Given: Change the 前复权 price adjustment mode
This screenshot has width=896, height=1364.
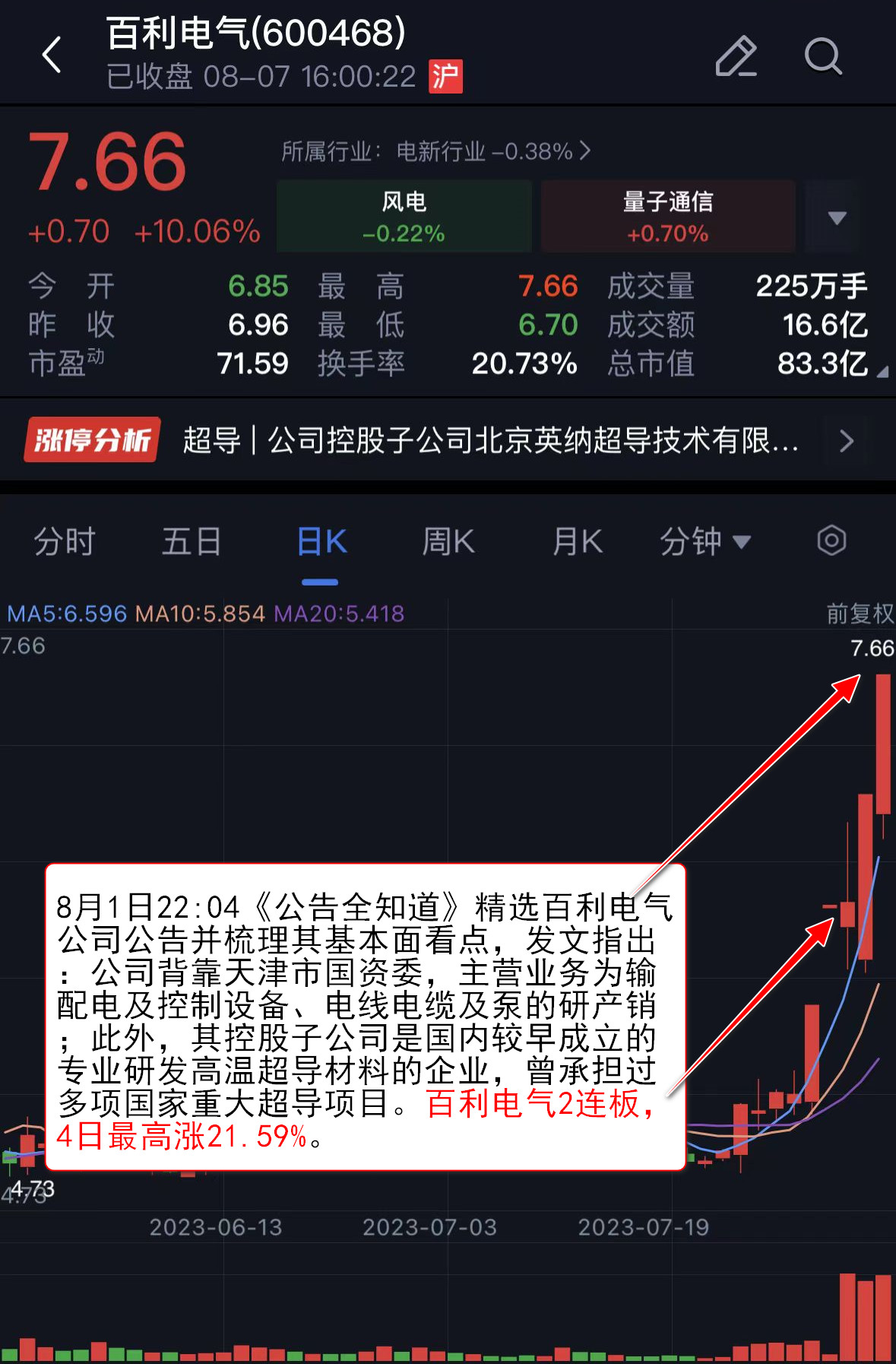Looking at the screenshot, I should click(860, 614).
